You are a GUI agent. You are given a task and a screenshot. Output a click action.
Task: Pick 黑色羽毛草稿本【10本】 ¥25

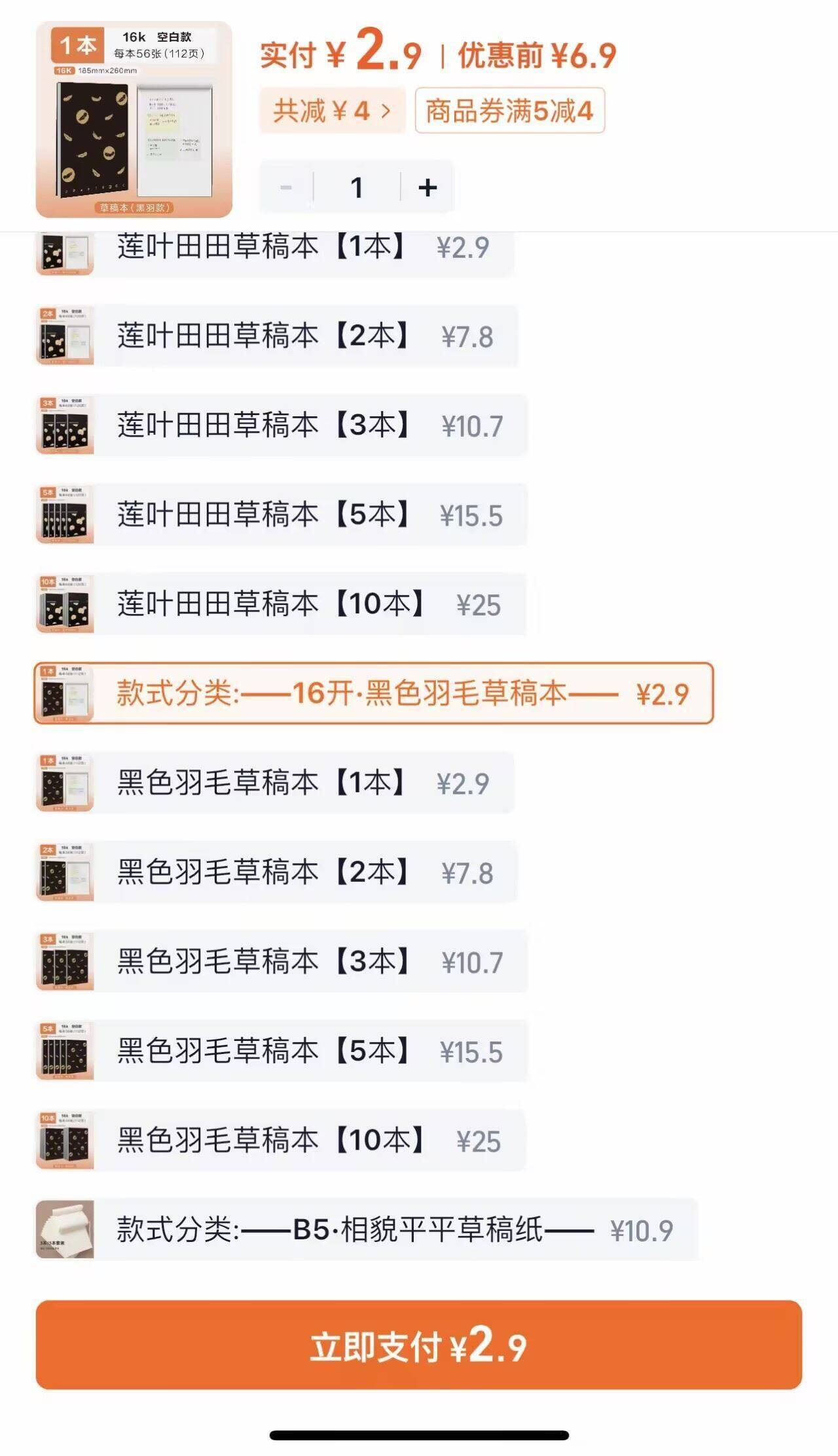tap(281, 1140)
